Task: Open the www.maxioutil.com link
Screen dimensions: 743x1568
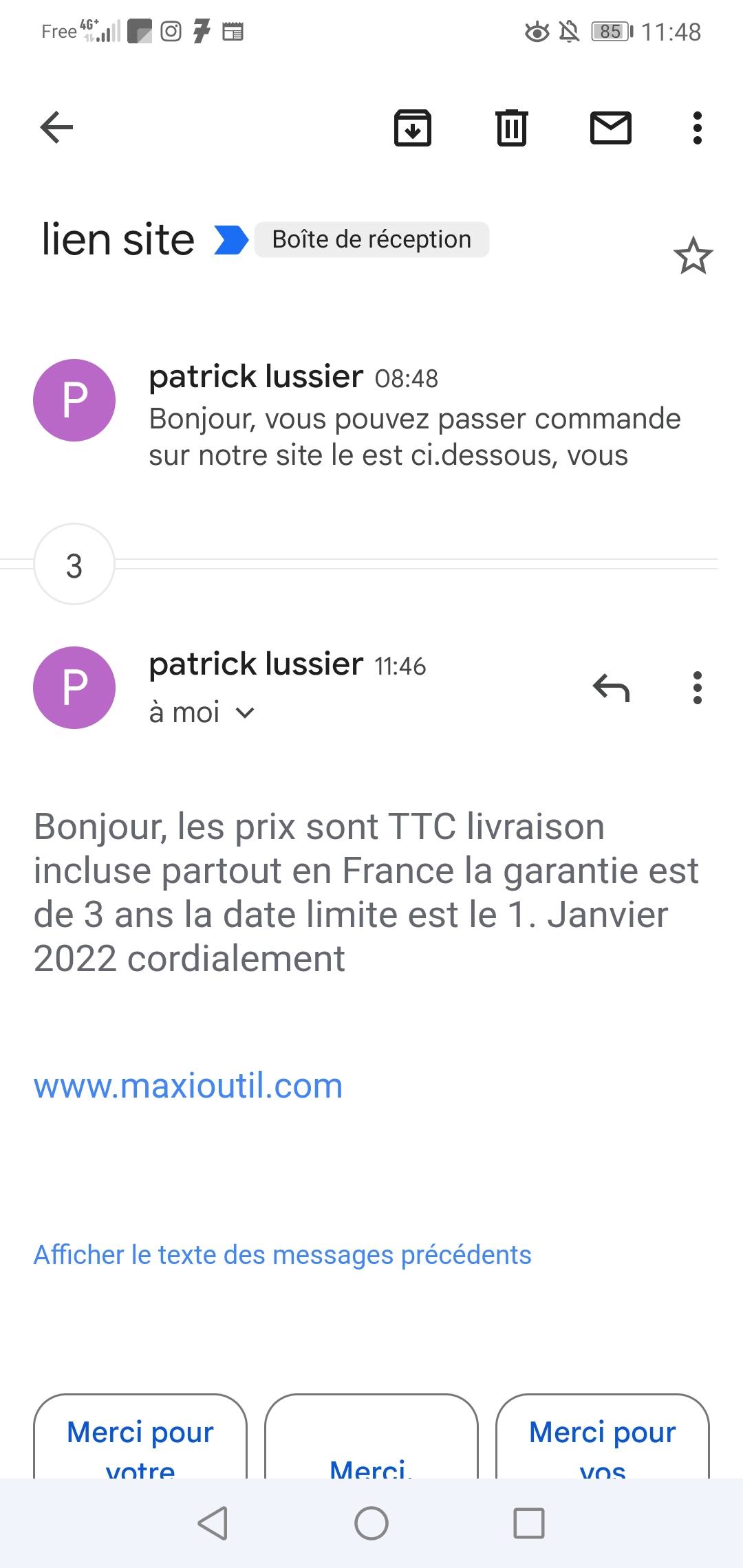Action: [x=188, y=1086]
